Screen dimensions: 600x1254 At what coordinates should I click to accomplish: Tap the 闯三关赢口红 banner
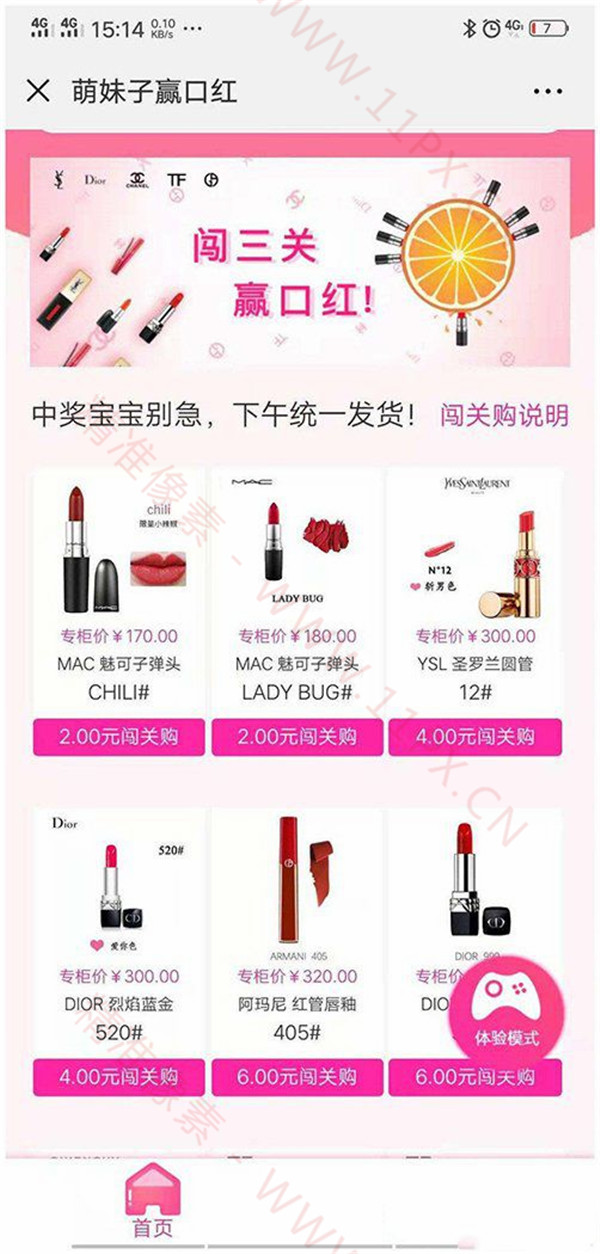(299, 262)
